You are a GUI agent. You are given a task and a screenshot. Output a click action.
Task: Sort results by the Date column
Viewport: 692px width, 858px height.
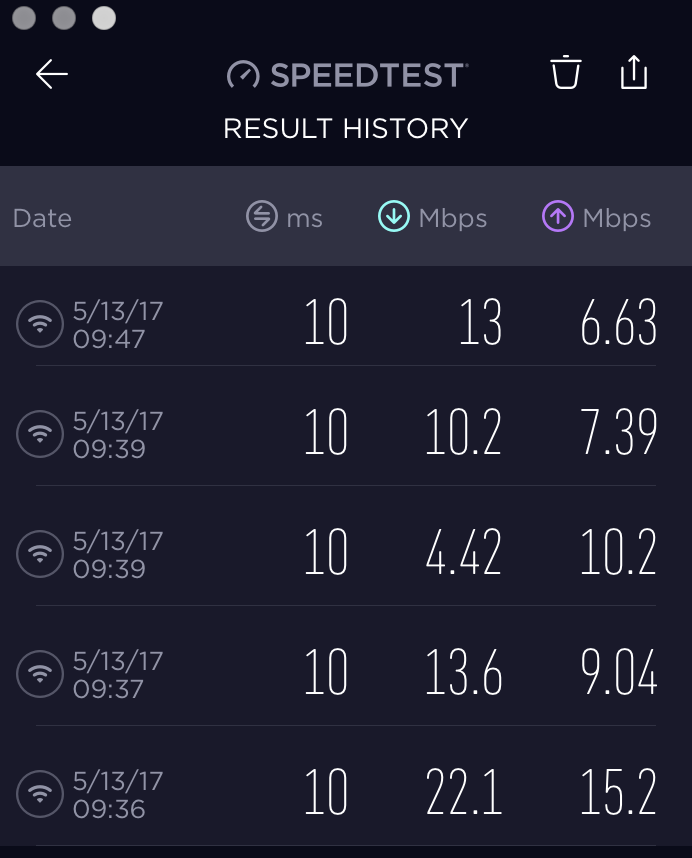[x=42, y=218]
